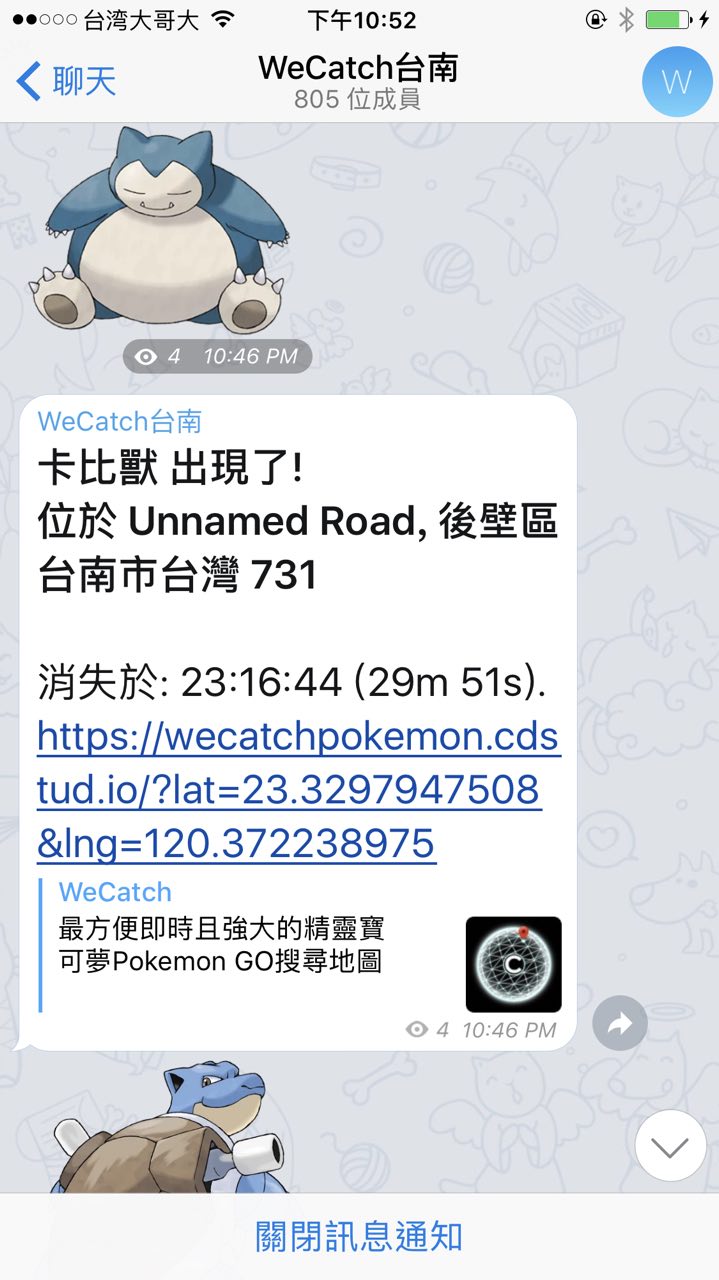Viewport: 719px width, 1280px height.
Task: Tap 關閉訊息通知 to mute notifications
Action: 359,1236
